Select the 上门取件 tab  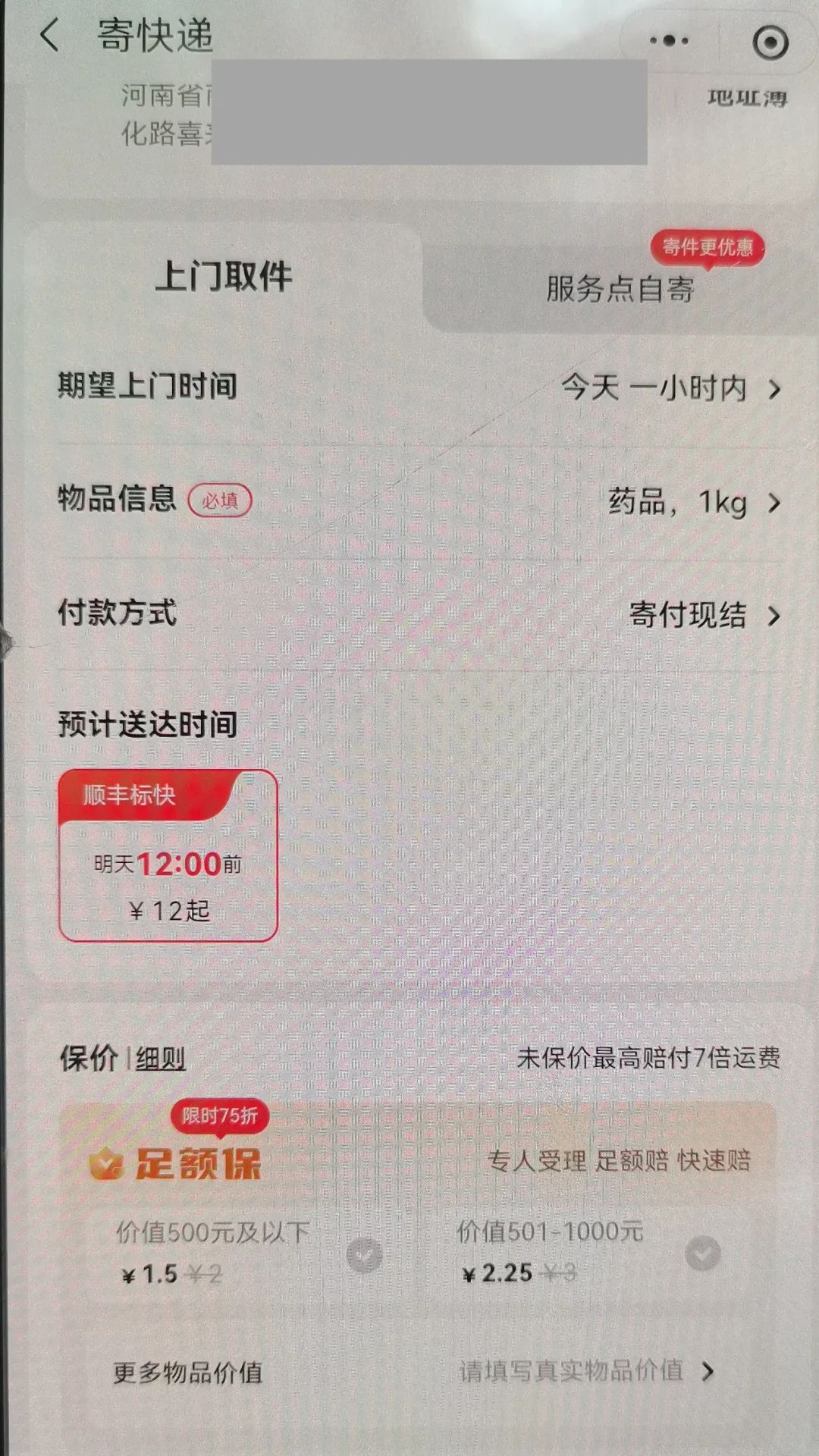[x=224, y=276]
